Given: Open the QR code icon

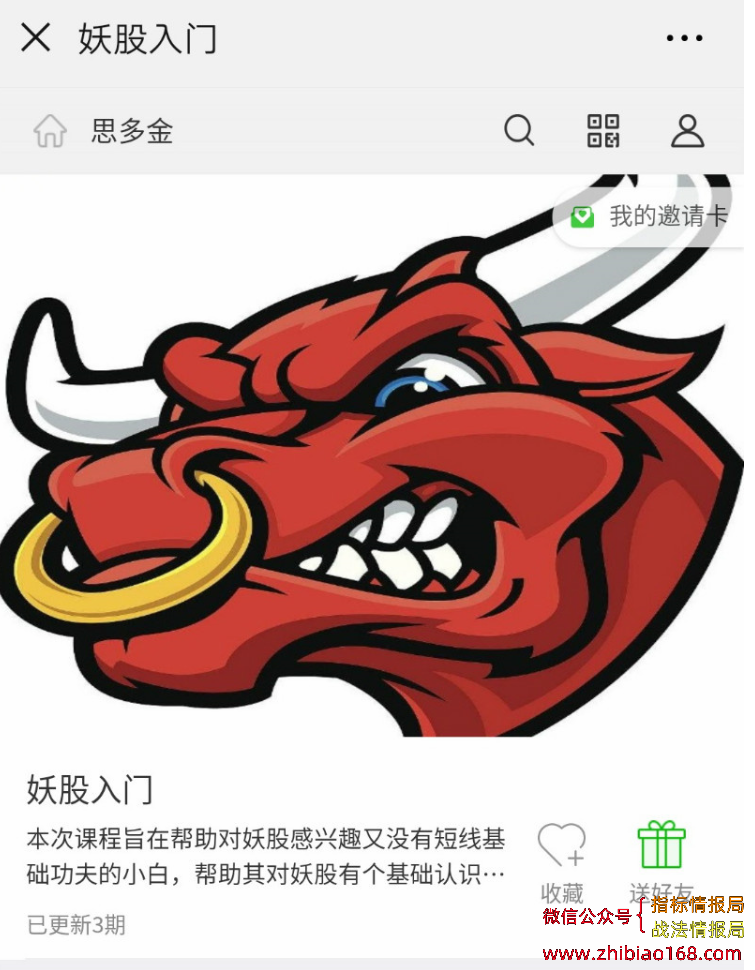Looking at the screenshot, I should tap(603, 130).
